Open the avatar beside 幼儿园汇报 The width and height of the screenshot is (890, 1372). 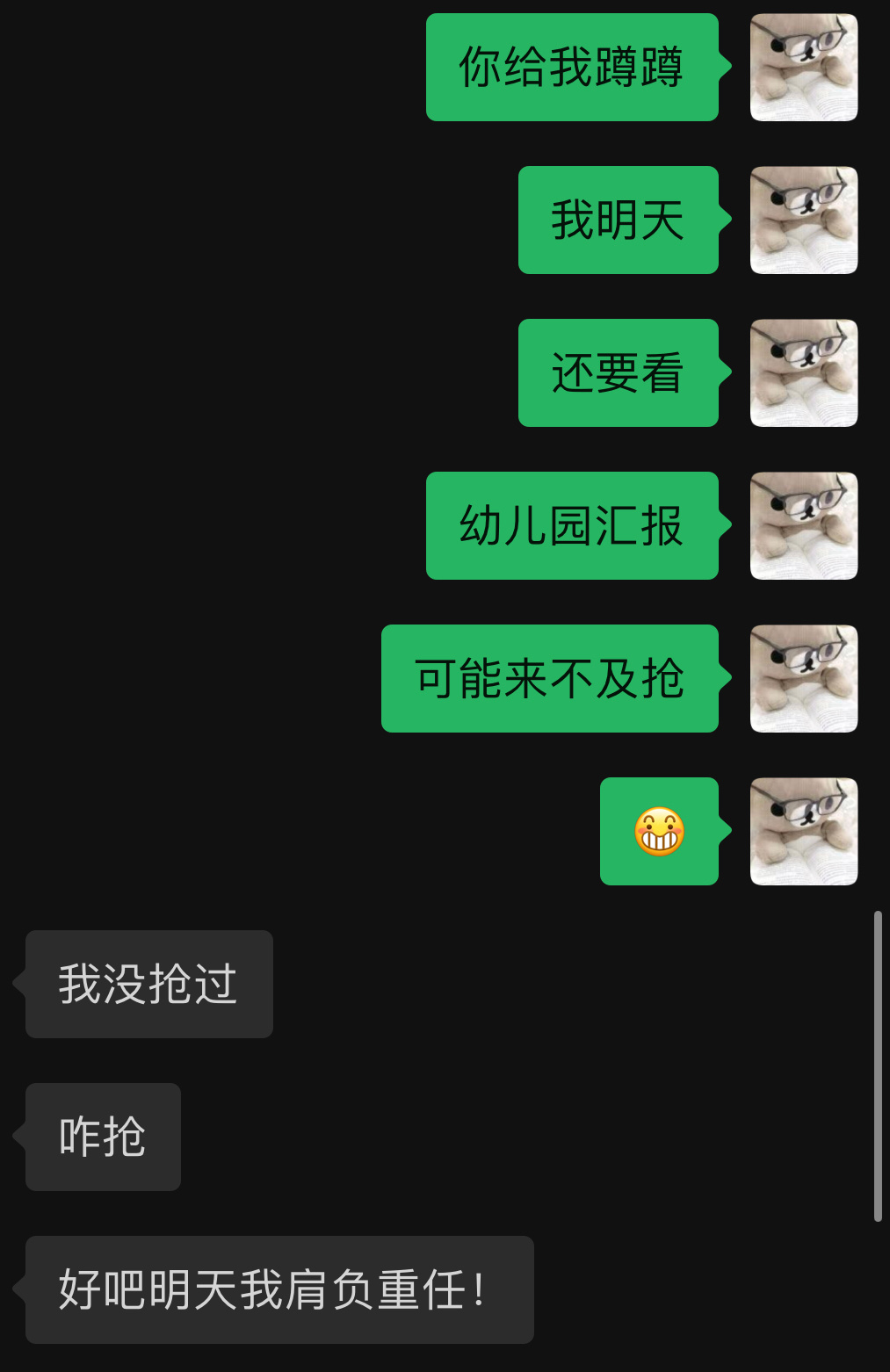pyautogui.click(x=803, y=525)
